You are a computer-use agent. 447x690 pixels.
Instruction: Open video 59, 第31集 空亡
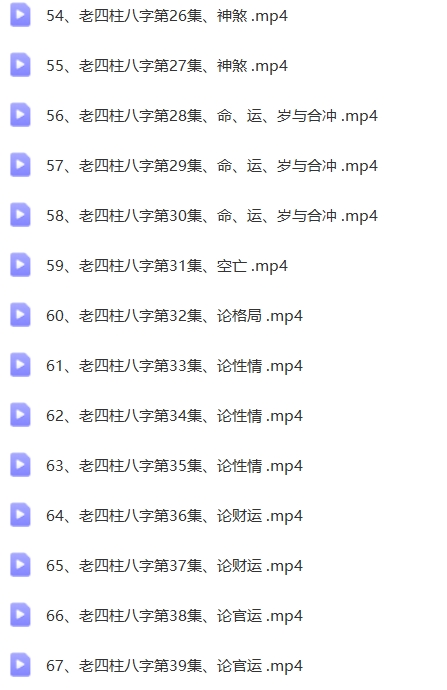pyautogui.click(x=167, y=266)
